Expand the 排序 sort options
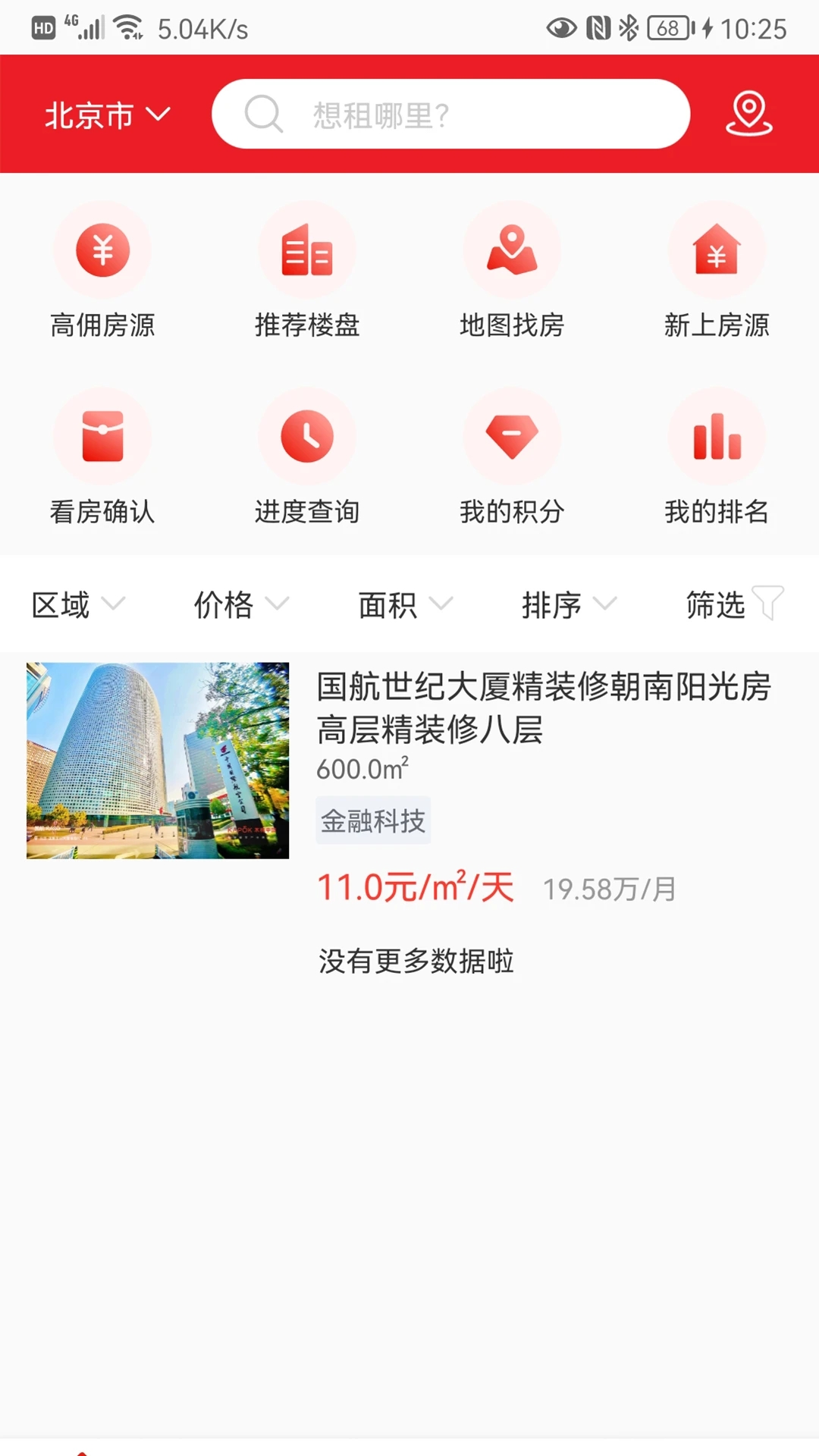 pos(569,604)
